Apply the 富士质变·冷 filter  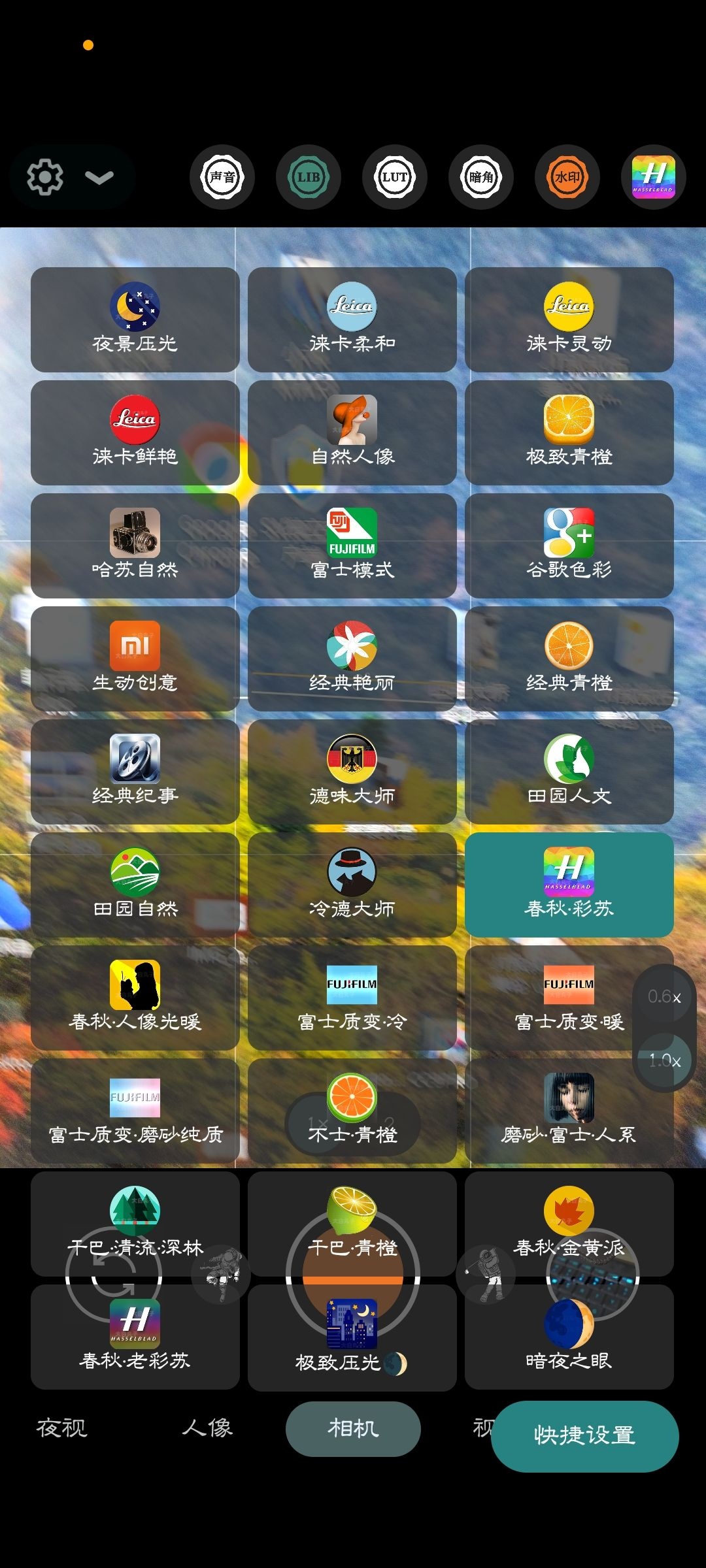tap(352, 998)
